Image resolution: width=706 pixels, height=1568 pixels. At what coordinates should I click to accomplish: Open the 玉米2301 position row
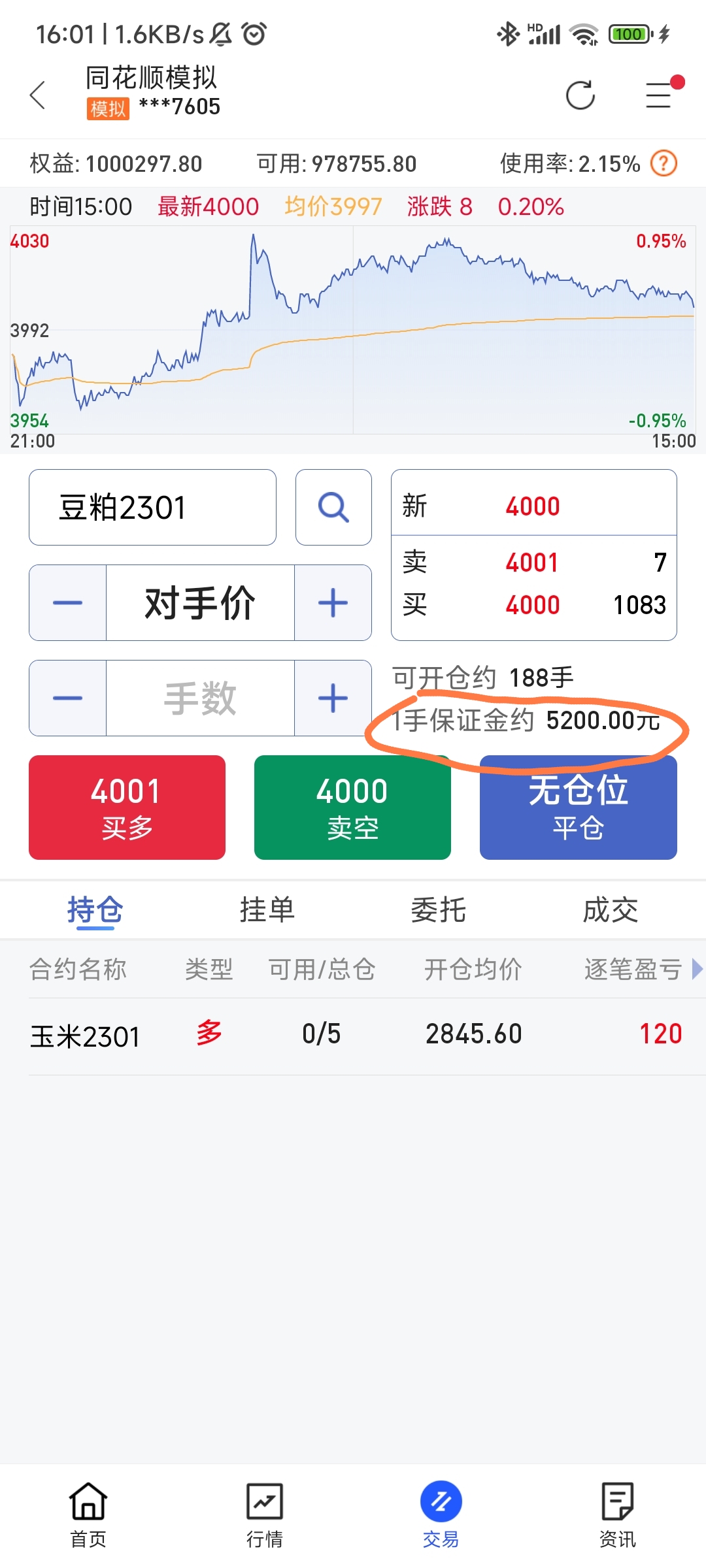(x=356, y=1036)
